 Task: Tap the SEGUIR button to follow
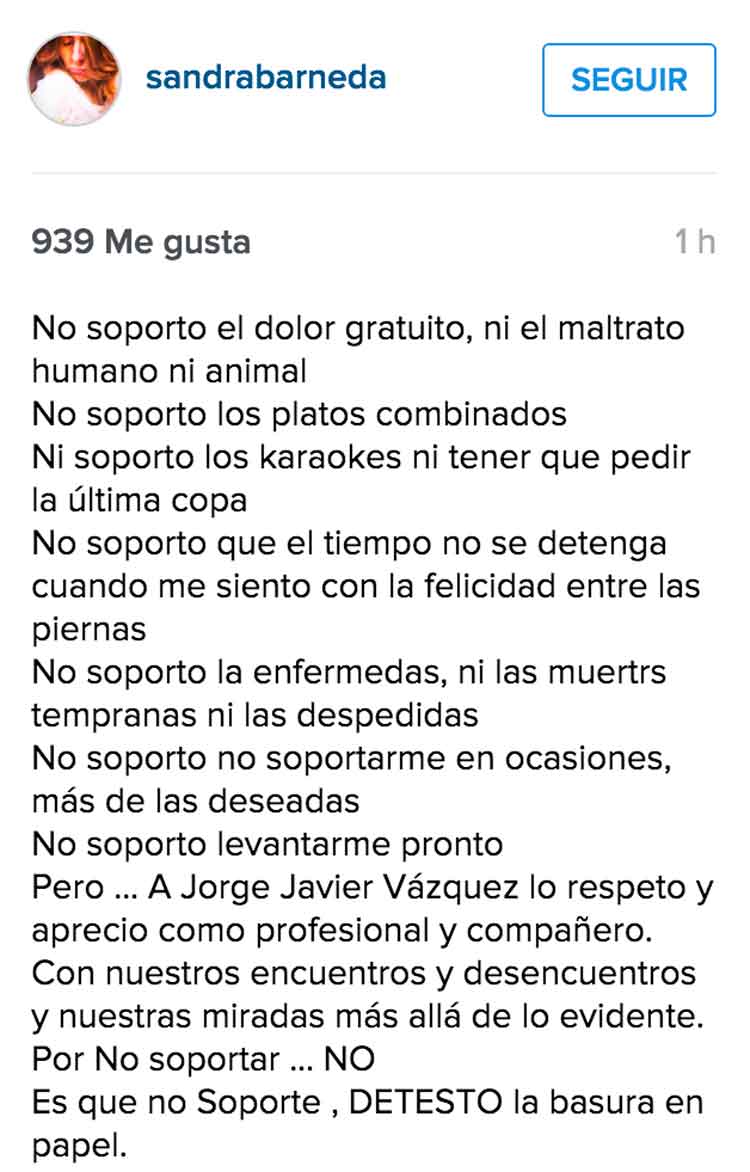(x=629, y=80)
